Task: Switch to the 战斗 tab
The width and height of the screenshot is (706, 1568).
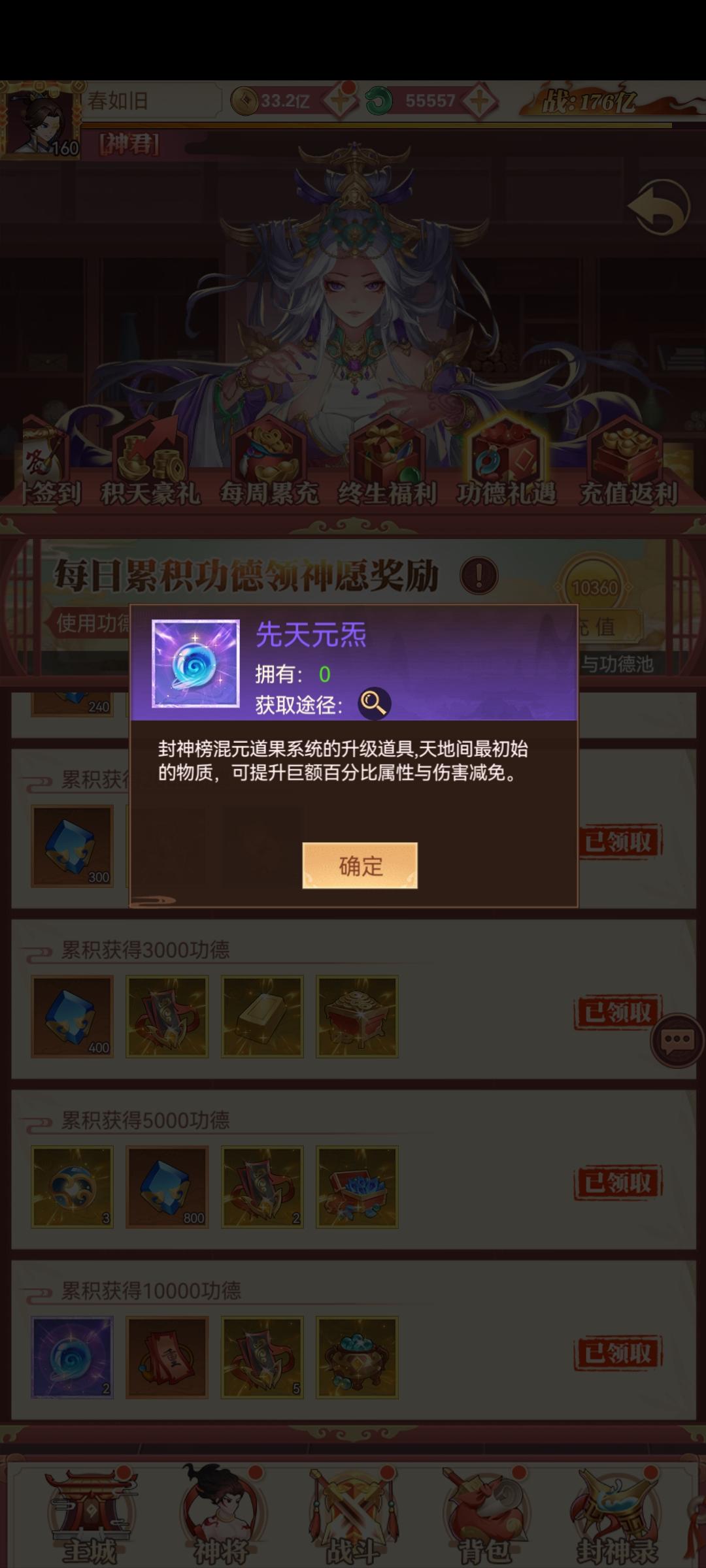Action: [x=353, y=1516]
